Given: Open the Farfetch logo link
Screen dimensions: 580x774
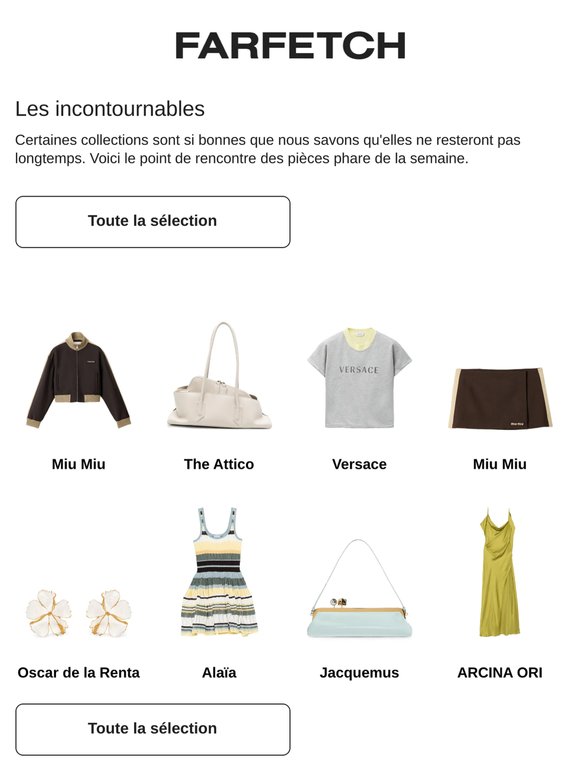Looking at the screenshot, I should click(x=290, y=45).
